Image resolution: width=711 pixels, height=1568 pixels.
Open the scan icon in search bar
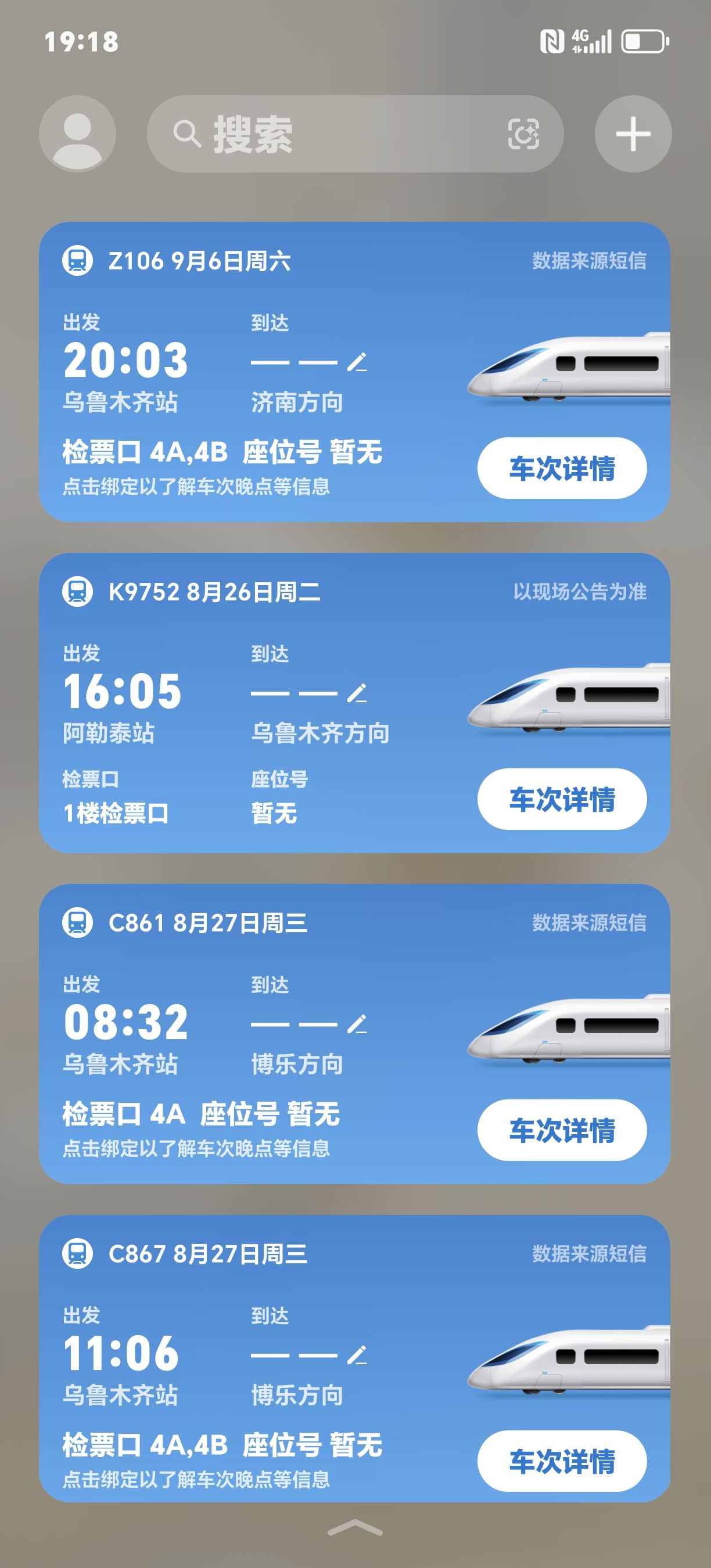tap(523, 134)
